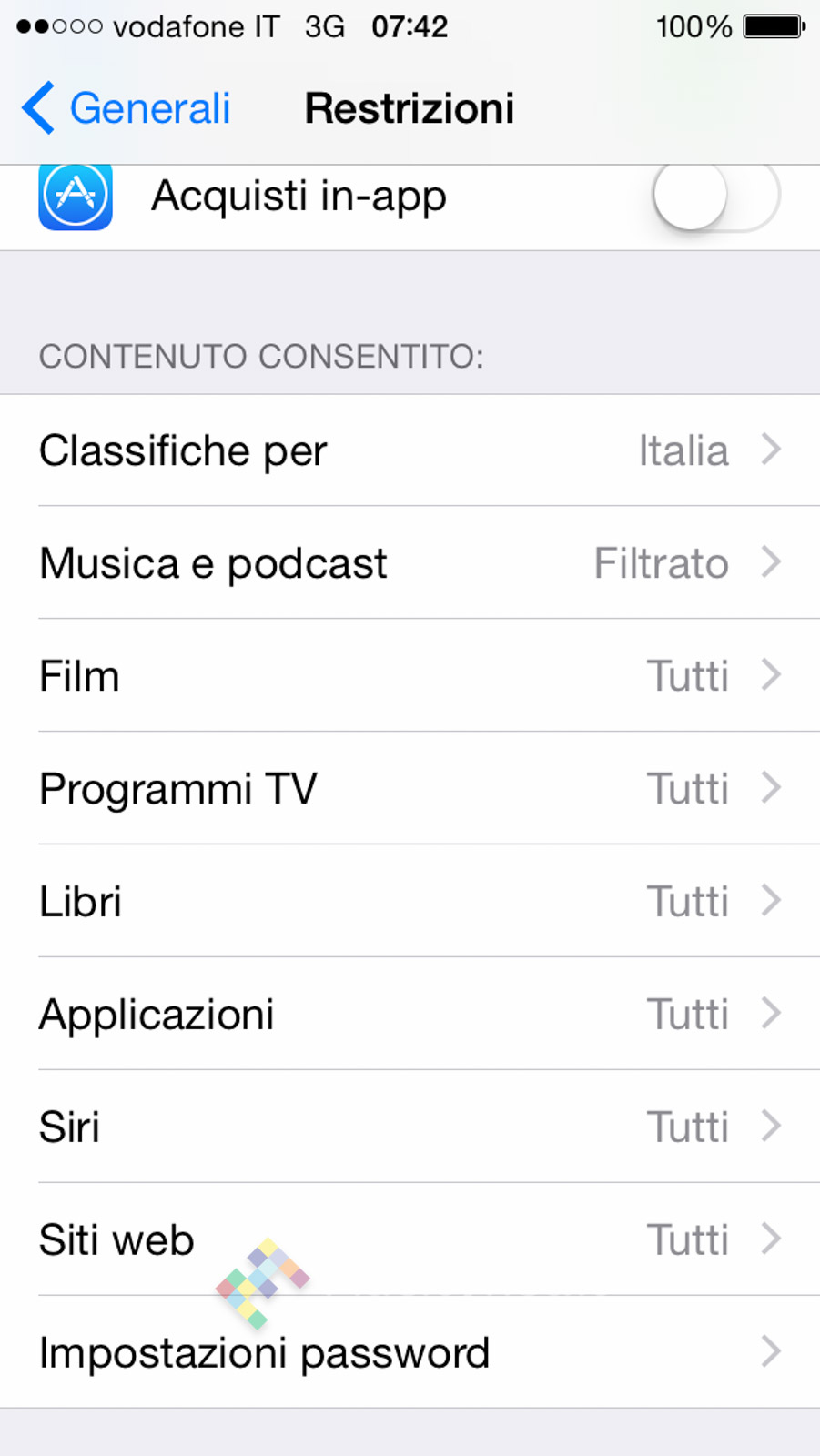Go back to Generali settings
The width and height of the screenshot is (820, 1456).
tap(127, 108)
